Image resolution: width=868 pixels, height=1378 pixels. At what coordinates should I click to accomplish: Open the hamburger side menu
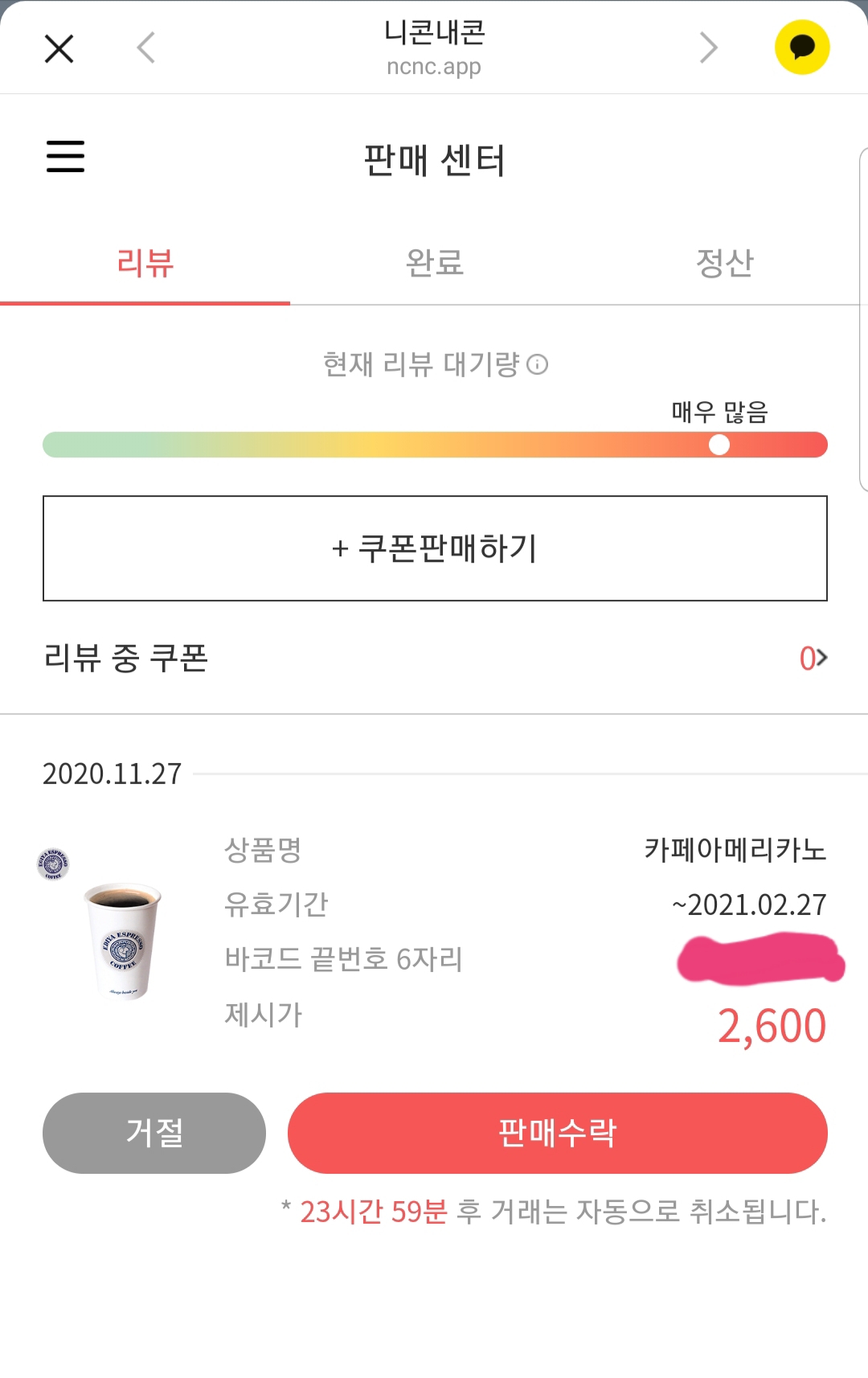65,156
